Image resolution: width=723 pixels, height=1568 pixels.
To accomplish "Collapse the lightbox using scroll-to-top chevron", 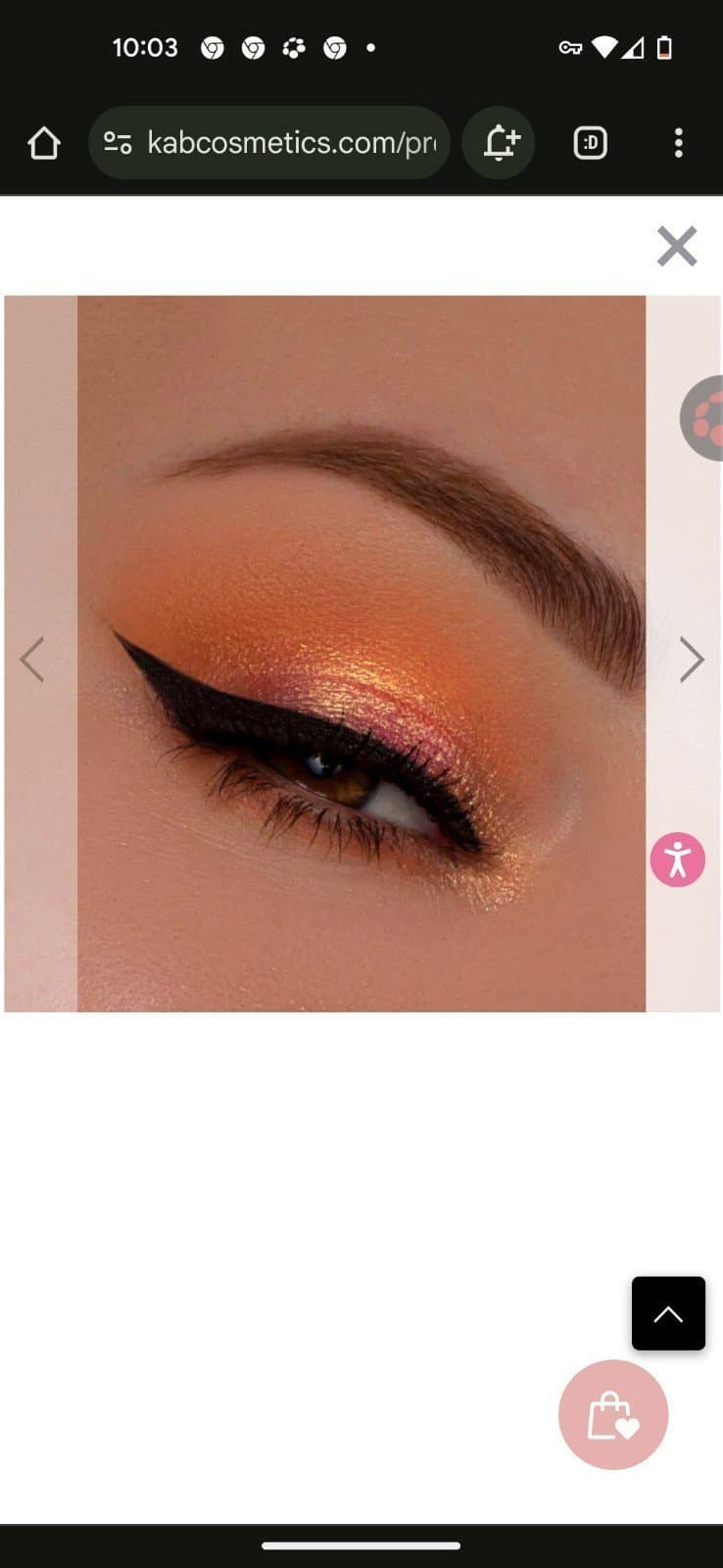I will (668, 1313).
